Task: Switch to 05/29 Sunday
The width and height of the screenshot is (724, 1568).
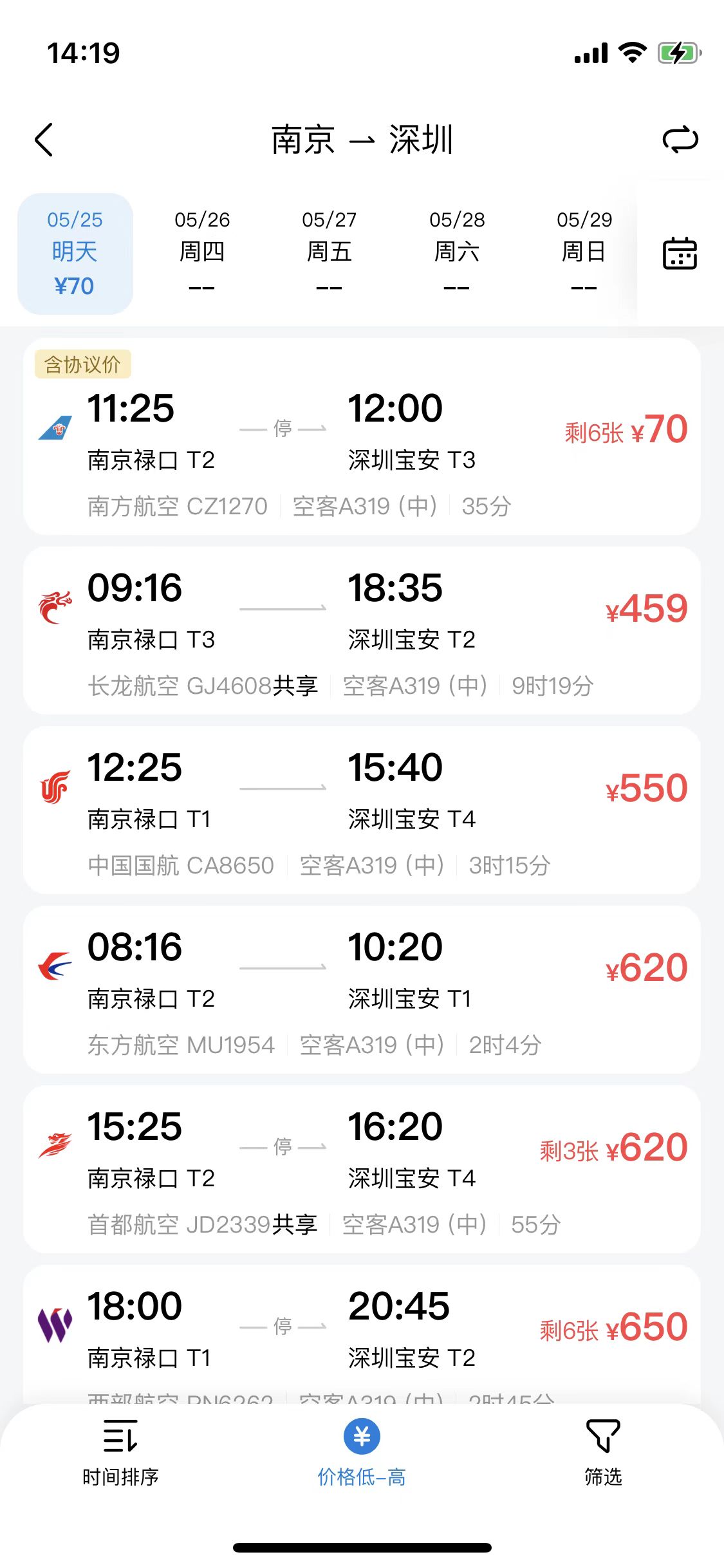Action: 584,253
